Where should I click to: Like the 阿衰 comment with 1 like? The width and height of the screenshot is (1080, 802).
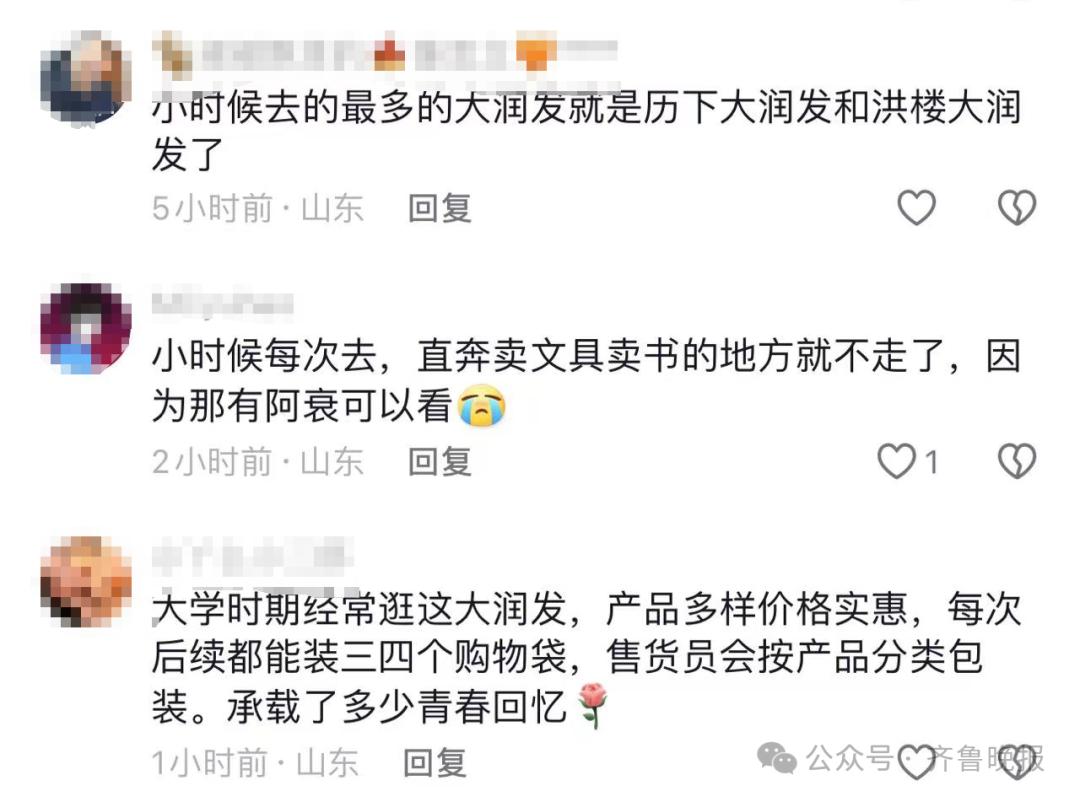[x=908, y=461]
